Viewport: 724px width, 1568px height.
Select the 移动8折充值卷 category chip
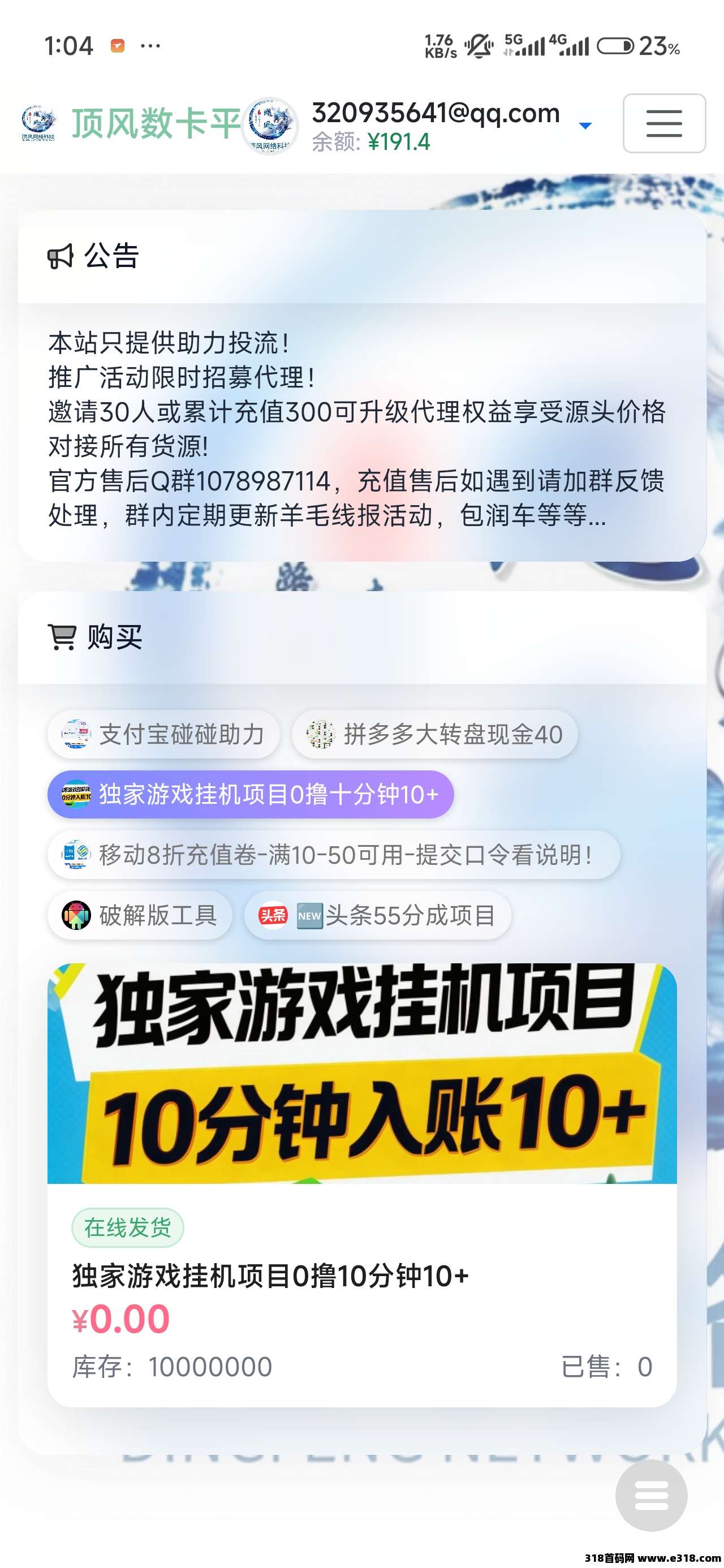(333, 855)
